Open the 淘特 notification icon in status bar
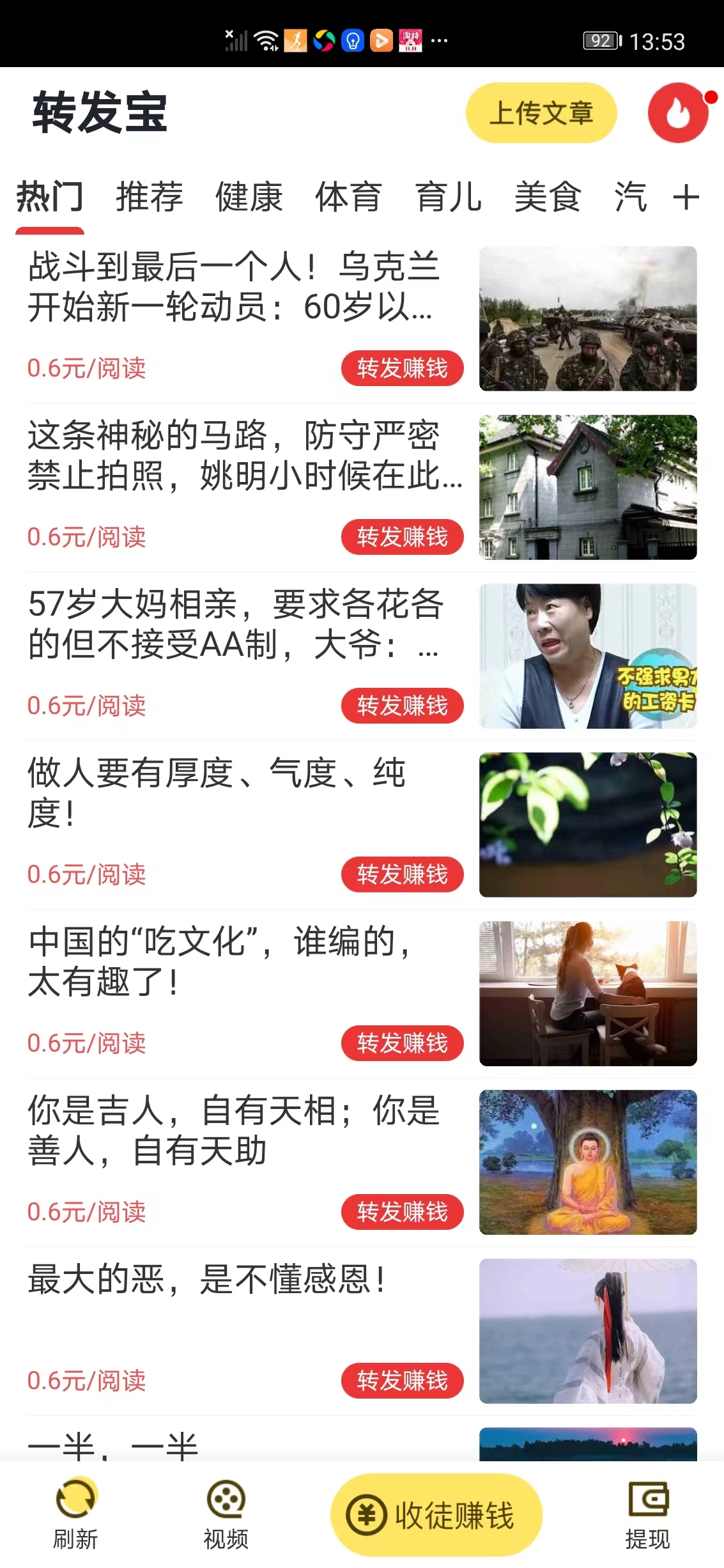Viewport: 724px width, 1568px height. (408, 40)
